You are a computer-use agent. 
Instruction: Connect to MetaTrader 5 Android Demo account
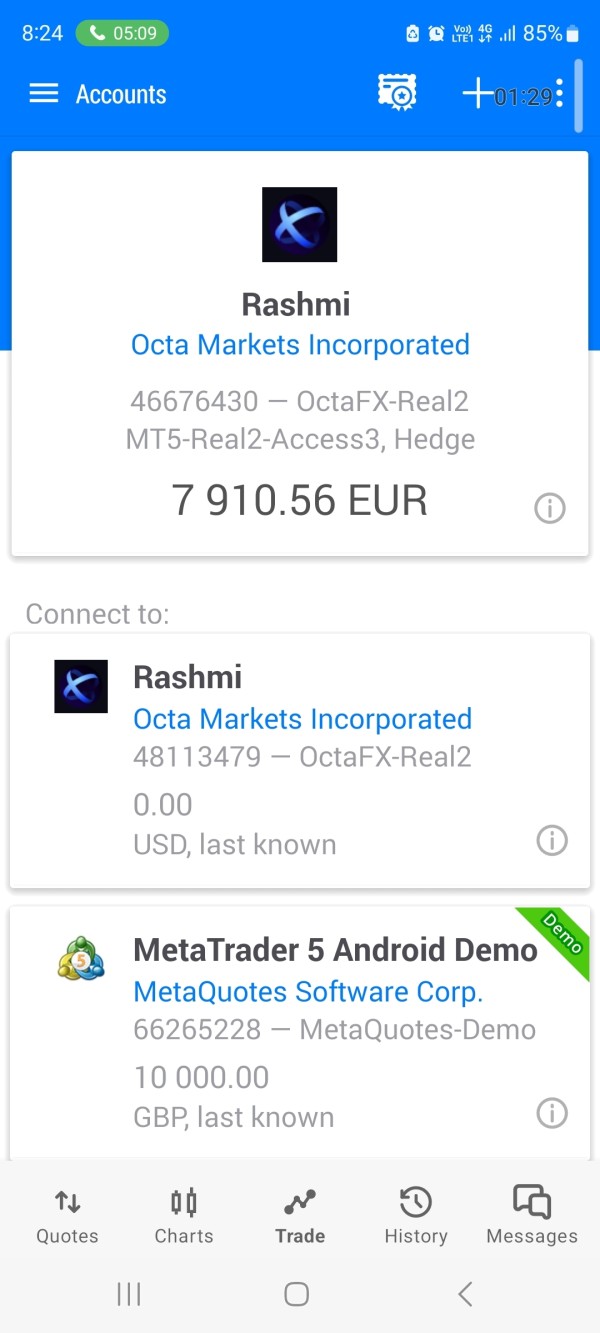(x=300, y=1033)
